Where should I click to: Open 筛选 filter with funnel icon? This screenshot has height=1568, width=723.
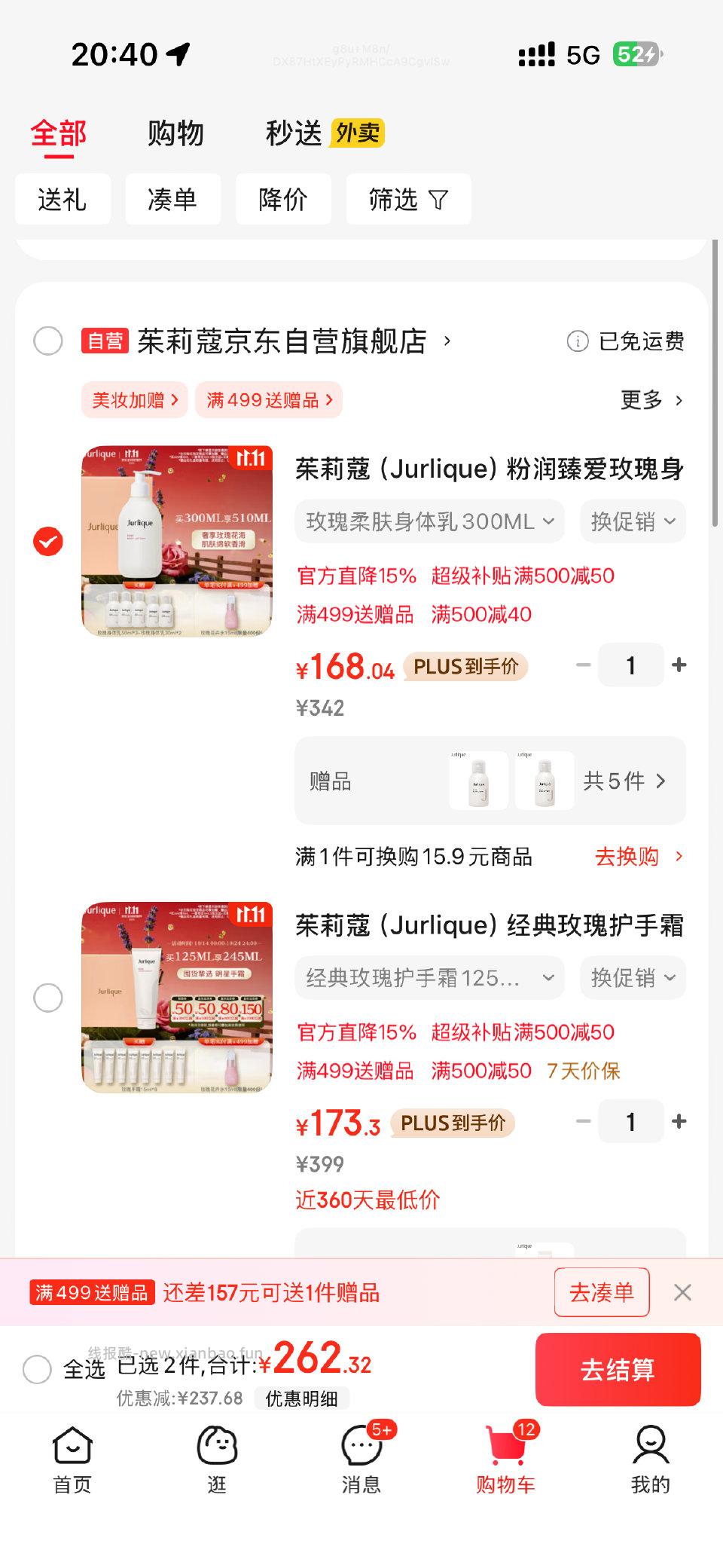(x=407, y=199)
